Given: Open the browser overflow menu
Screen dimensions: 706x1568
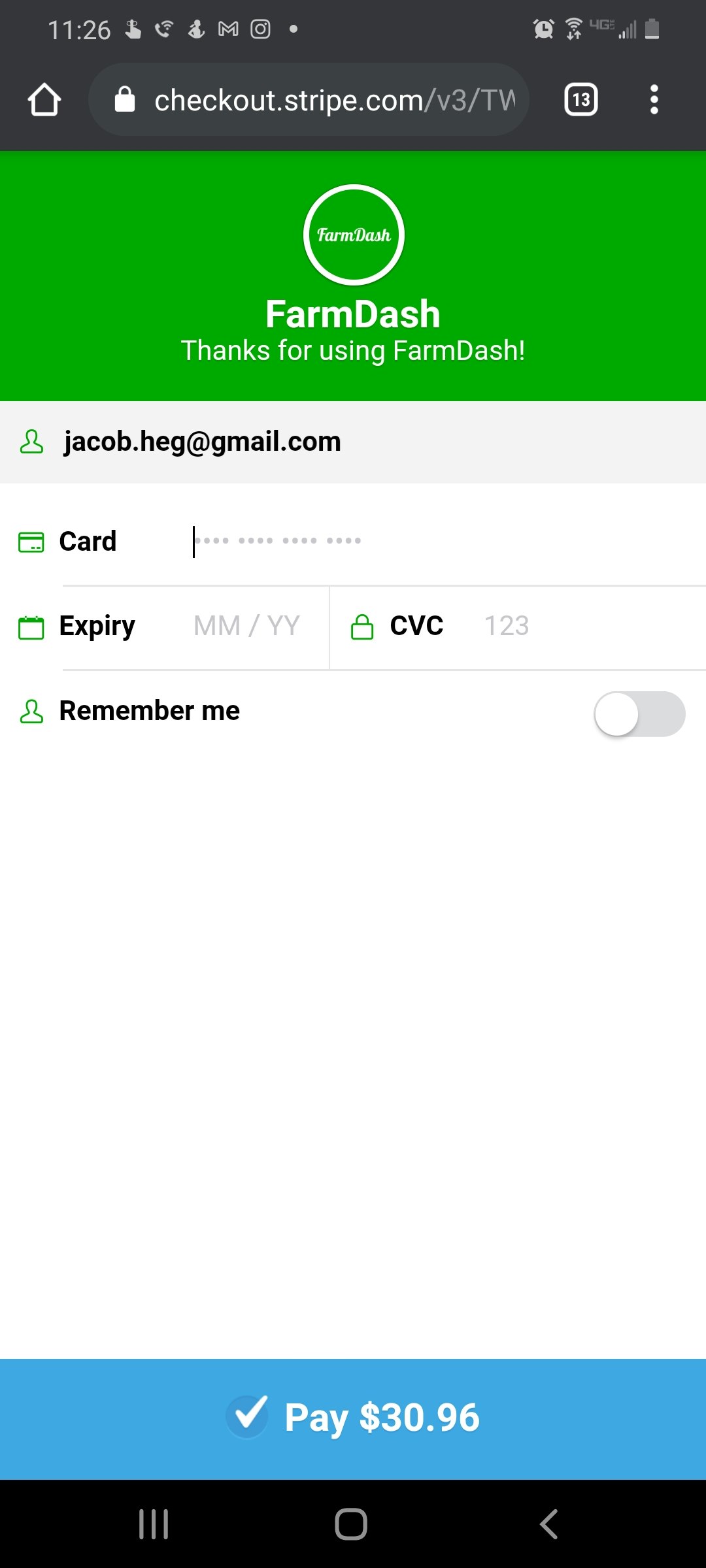Looking at the screenshot, I should 654,100.
